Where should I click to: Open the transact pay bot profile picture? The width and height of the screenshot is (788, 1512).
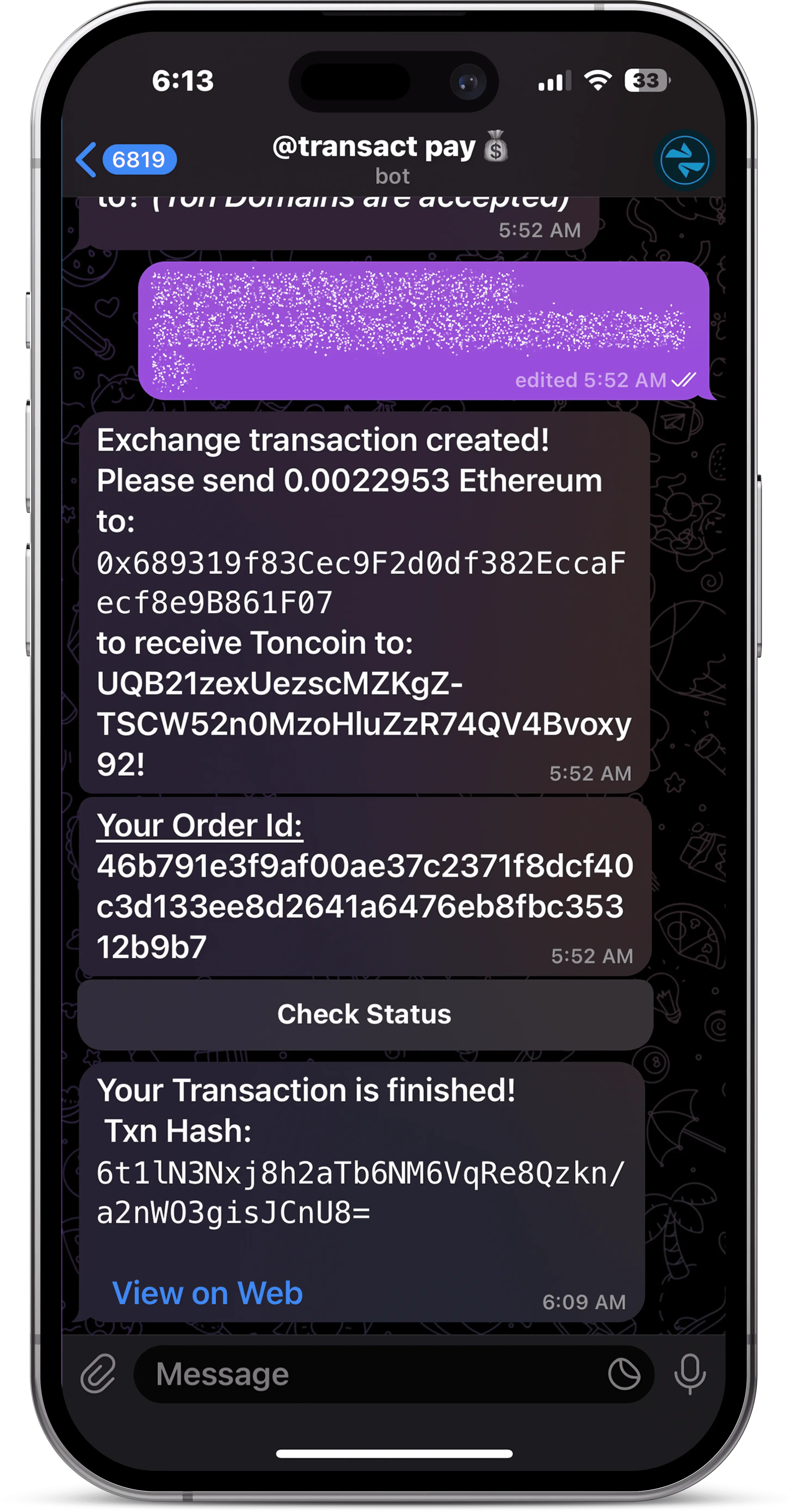point(684,160)
